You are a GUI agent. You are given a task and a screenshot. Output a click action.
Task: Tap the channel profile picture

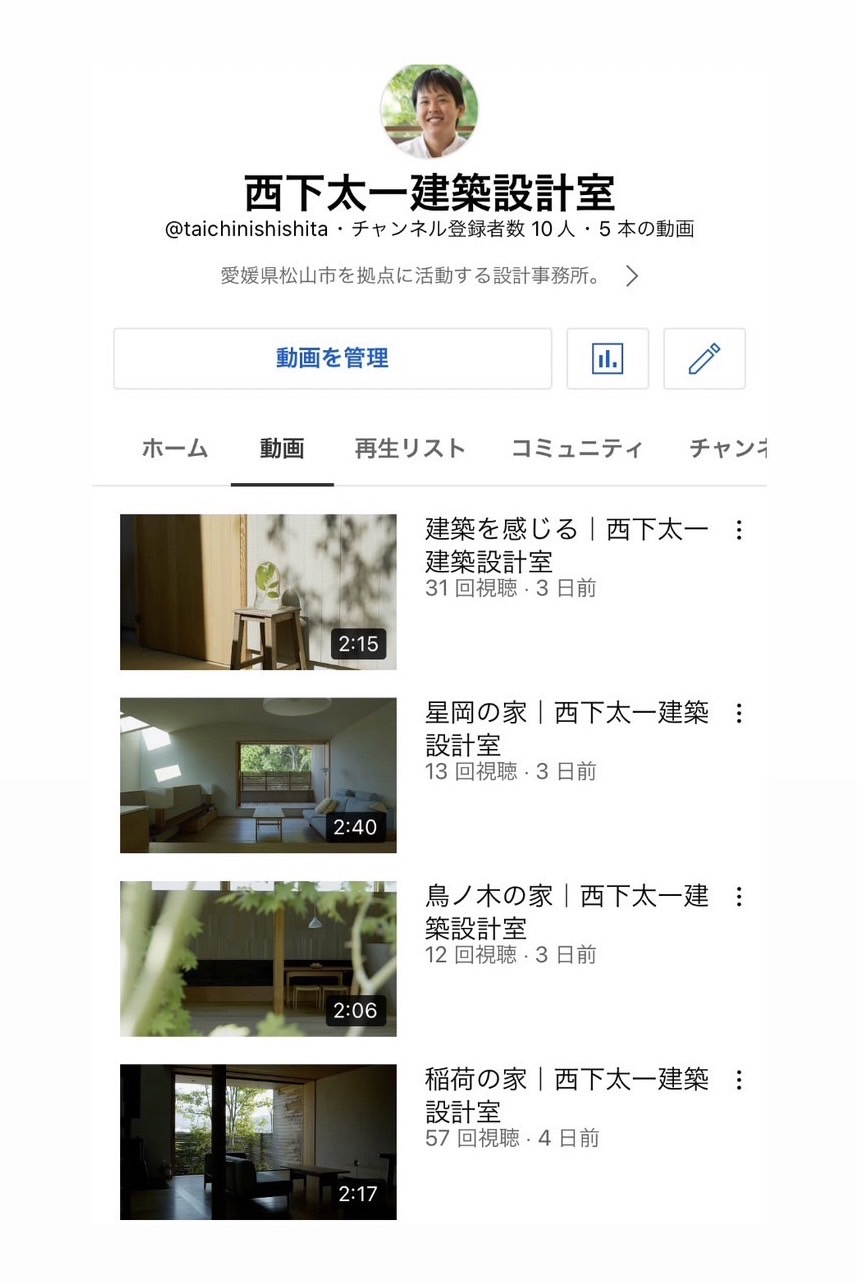(x=429, y=111)
